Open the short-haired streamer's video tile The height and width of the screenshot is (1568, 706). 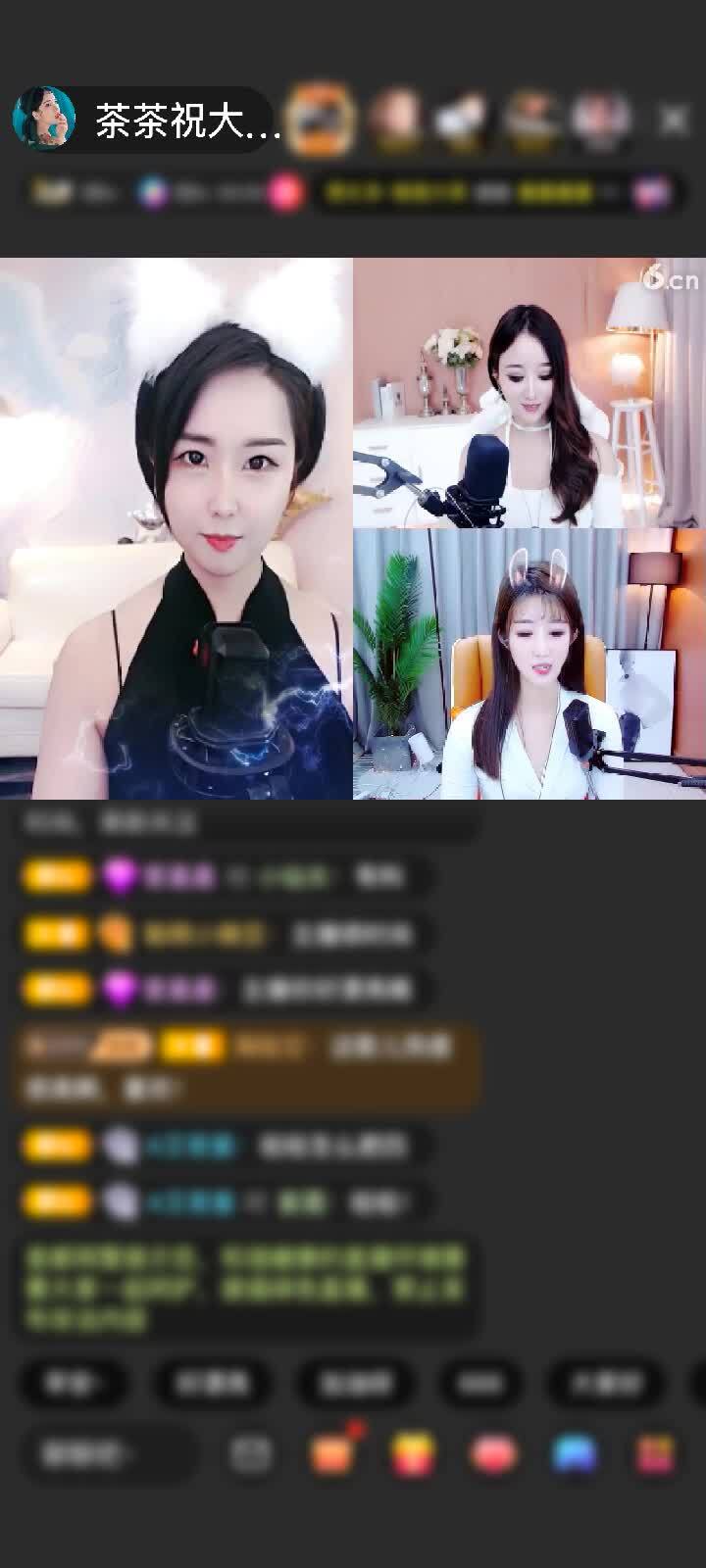point(176,527)
